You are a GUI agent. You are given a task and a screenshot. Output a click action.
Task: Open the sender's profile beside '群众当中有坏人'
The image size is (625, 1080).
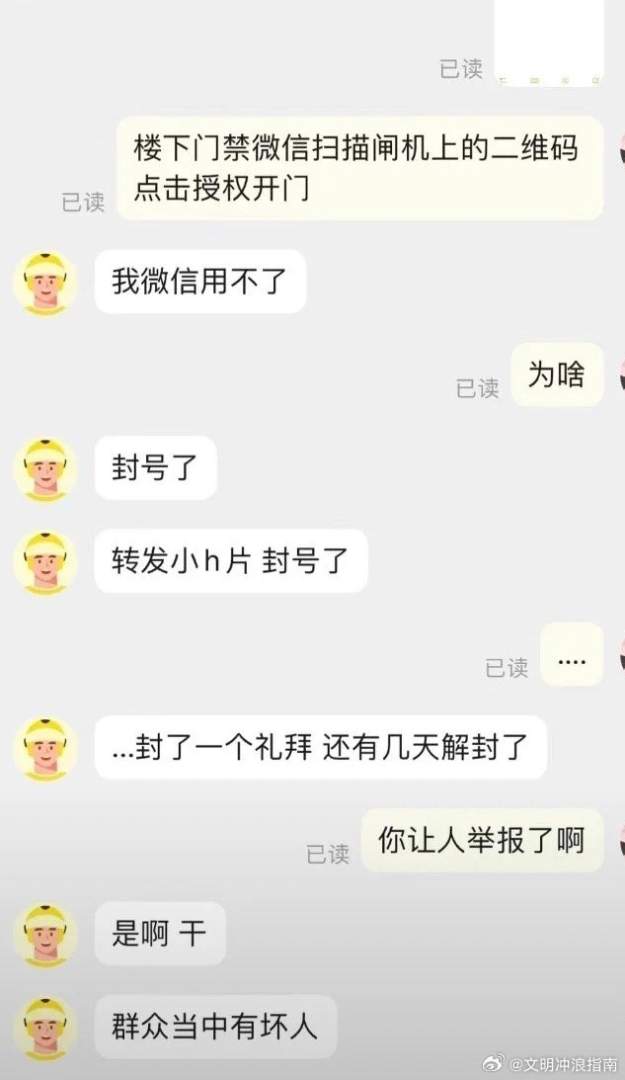coord(45,1027)
